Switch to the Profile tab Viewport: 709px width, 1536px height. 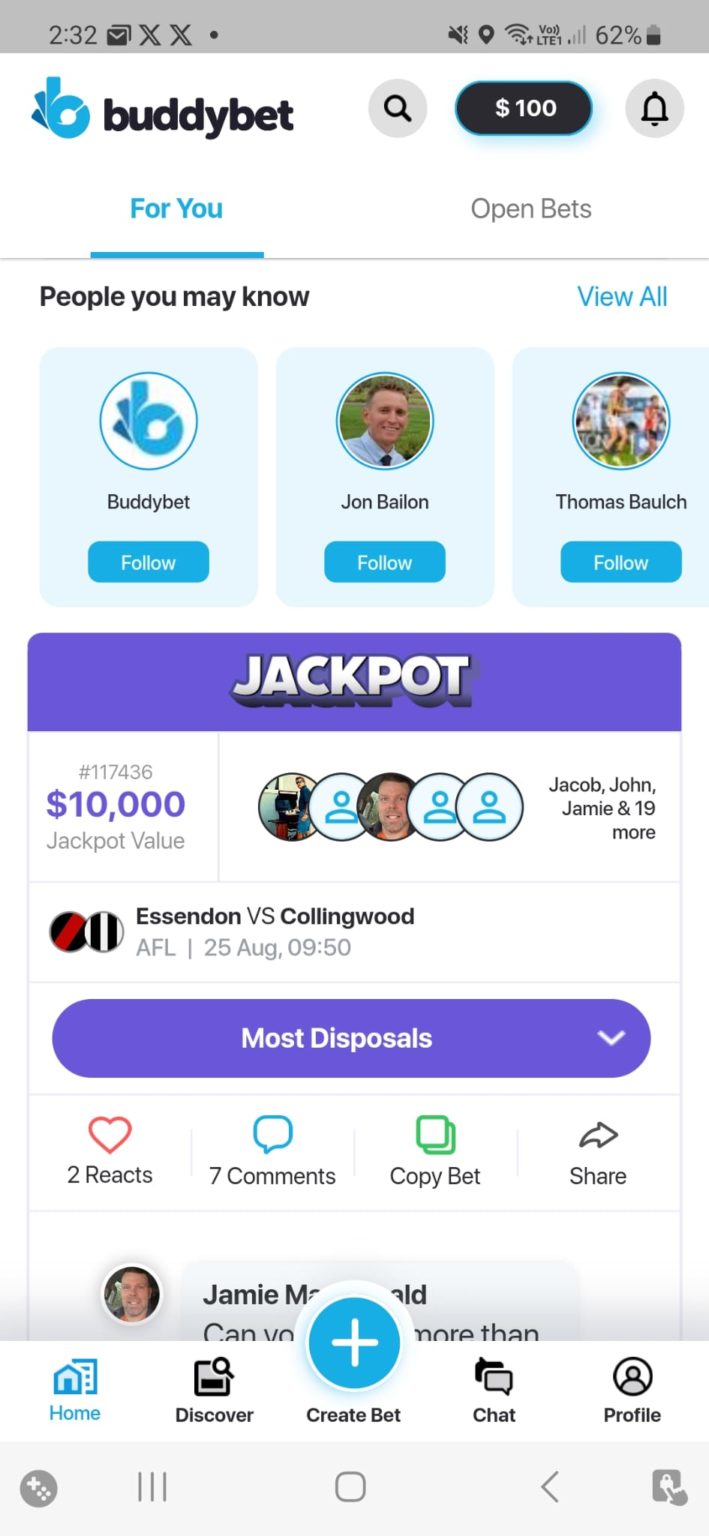tap(632, 1390)
